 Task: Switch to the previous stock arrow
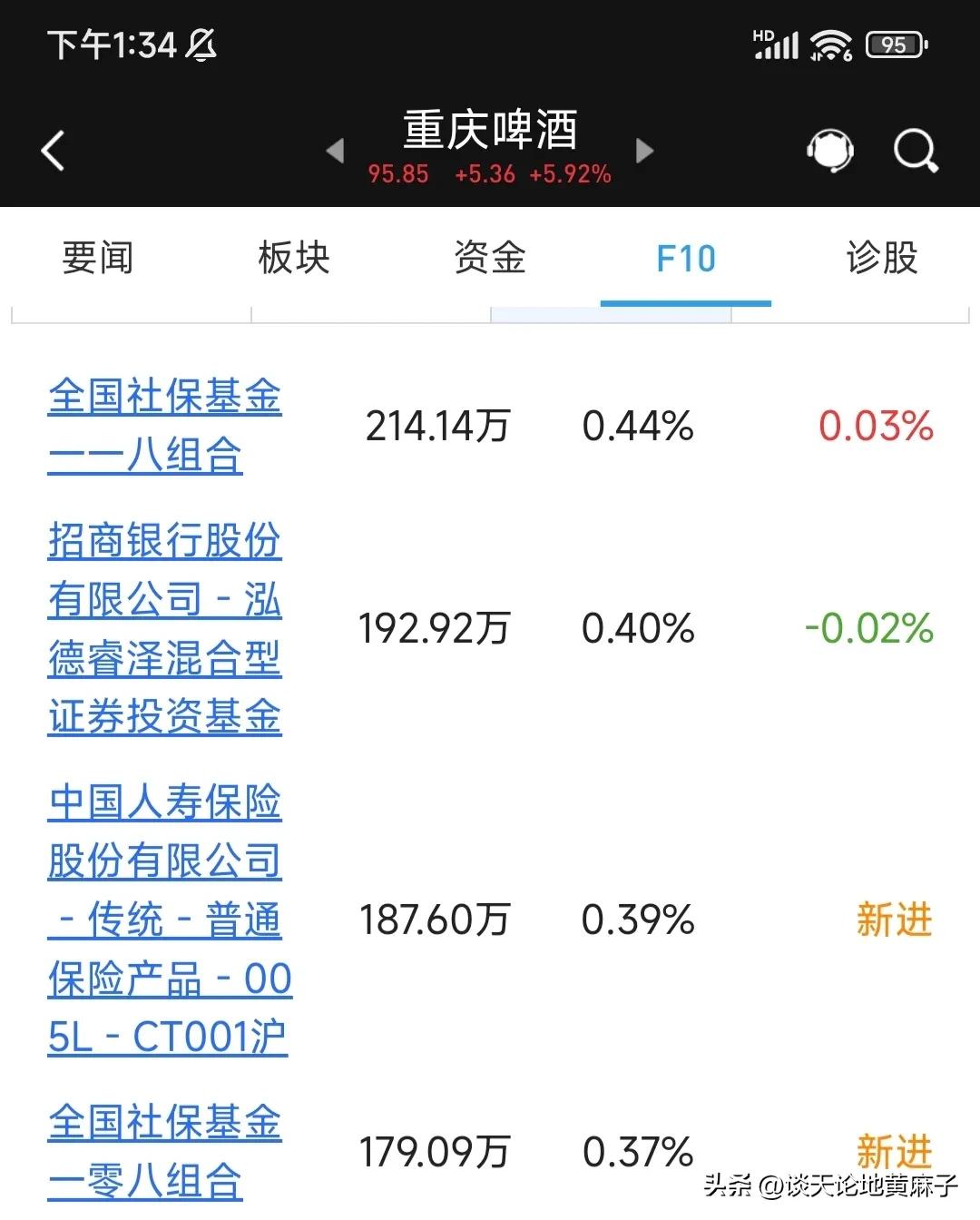pos(335,150)
